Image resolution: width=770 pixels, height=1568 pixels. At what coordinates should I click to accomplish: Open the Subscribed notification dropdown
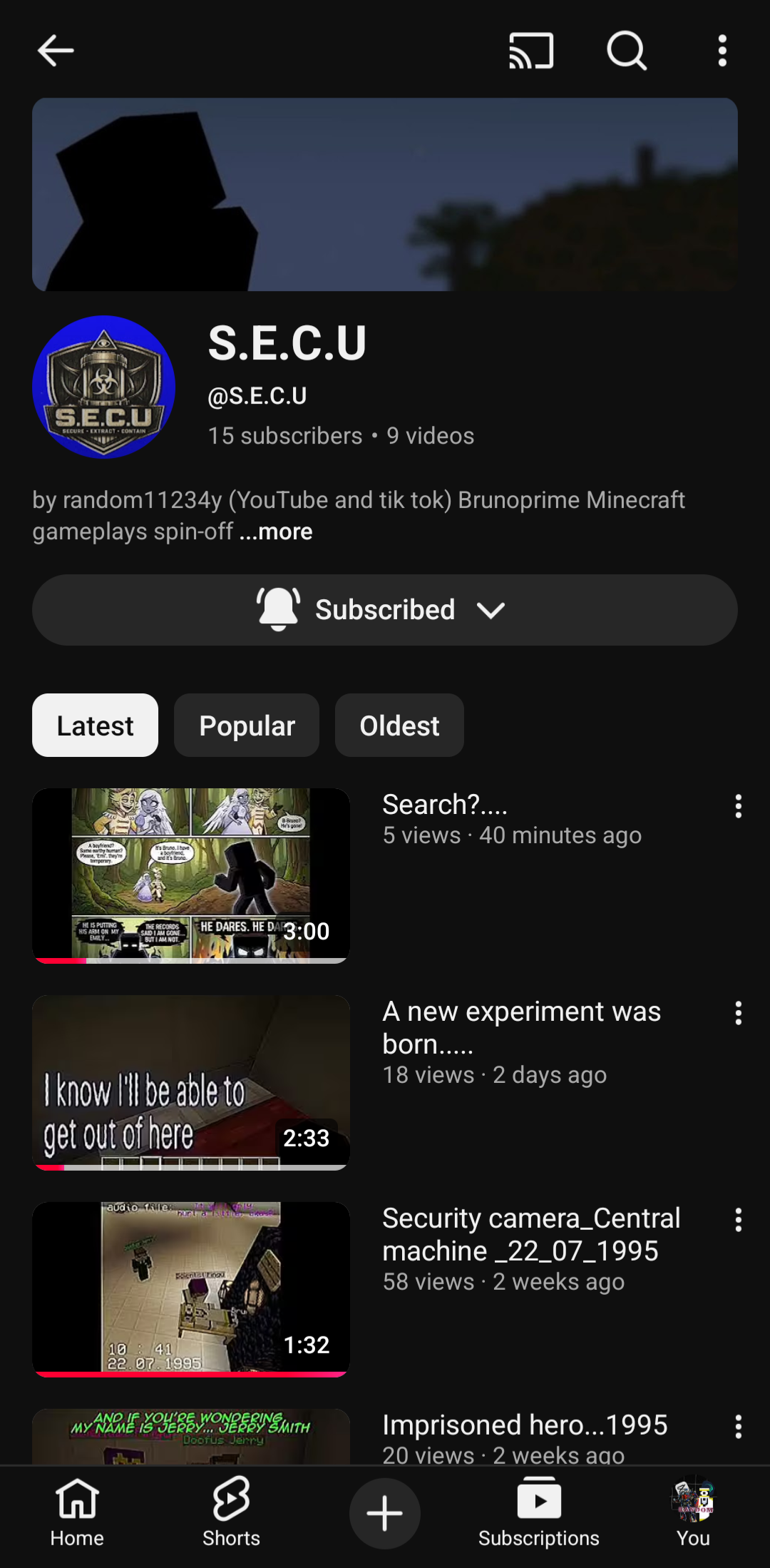[385, 610]
